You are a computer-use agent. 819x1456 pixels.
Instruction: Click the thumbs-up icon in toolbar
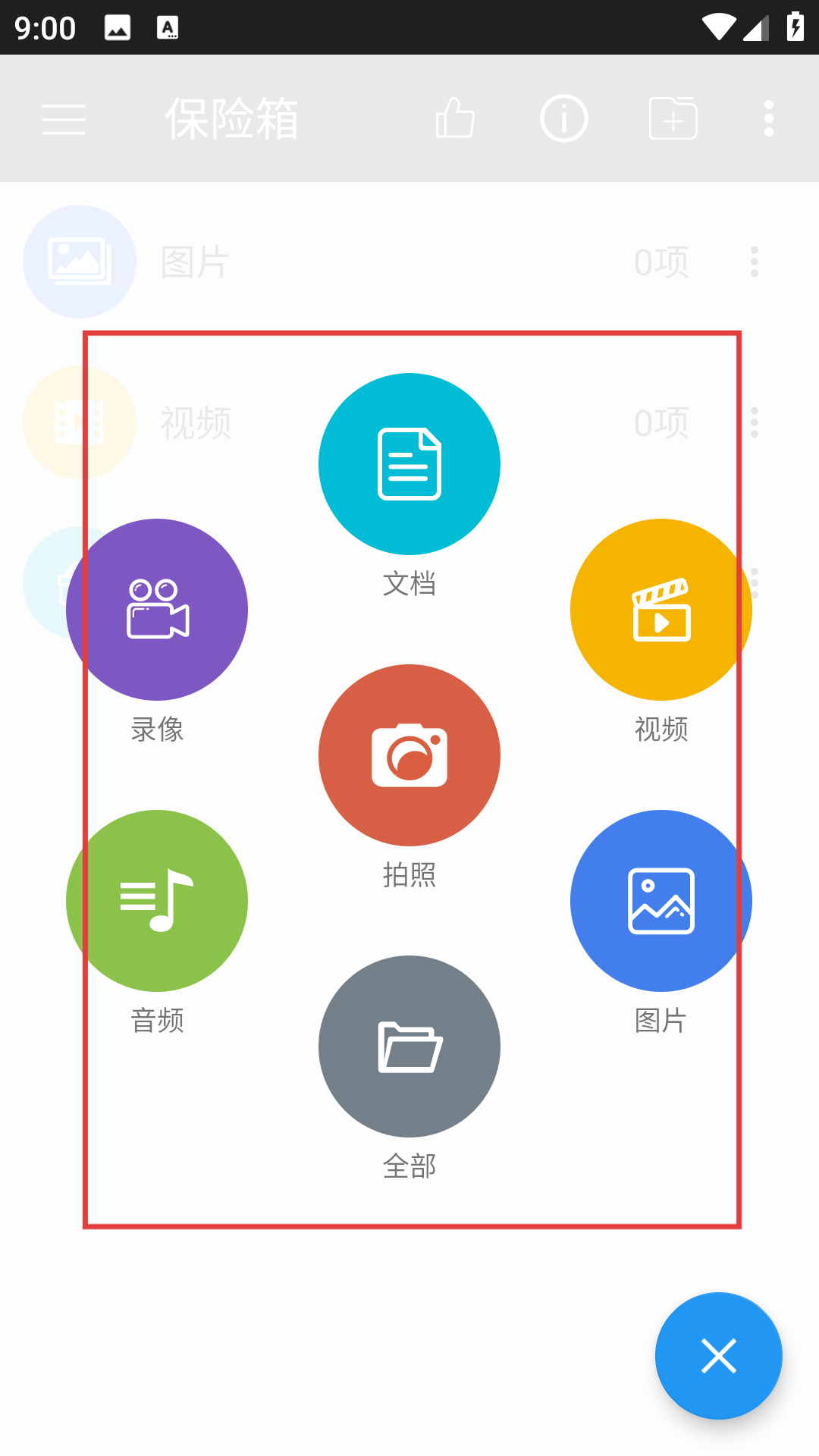coord(453,118)
